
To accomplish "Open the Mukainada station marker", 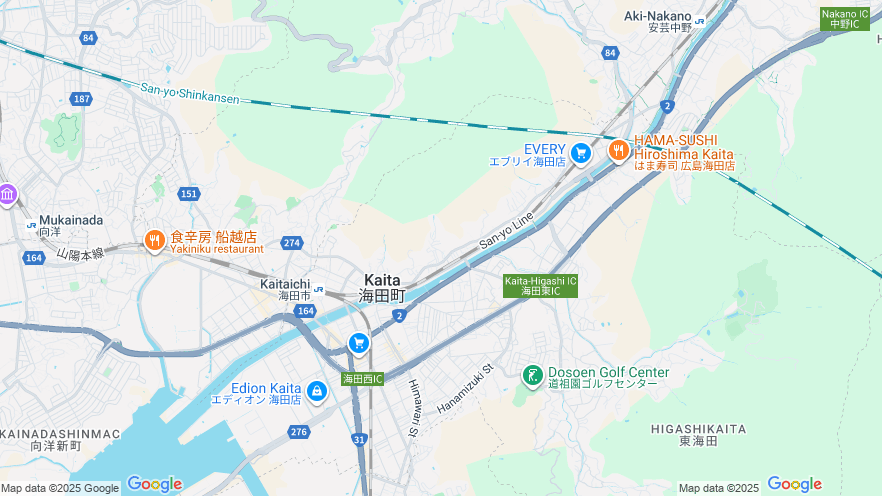I will click(x=31, y=225).
